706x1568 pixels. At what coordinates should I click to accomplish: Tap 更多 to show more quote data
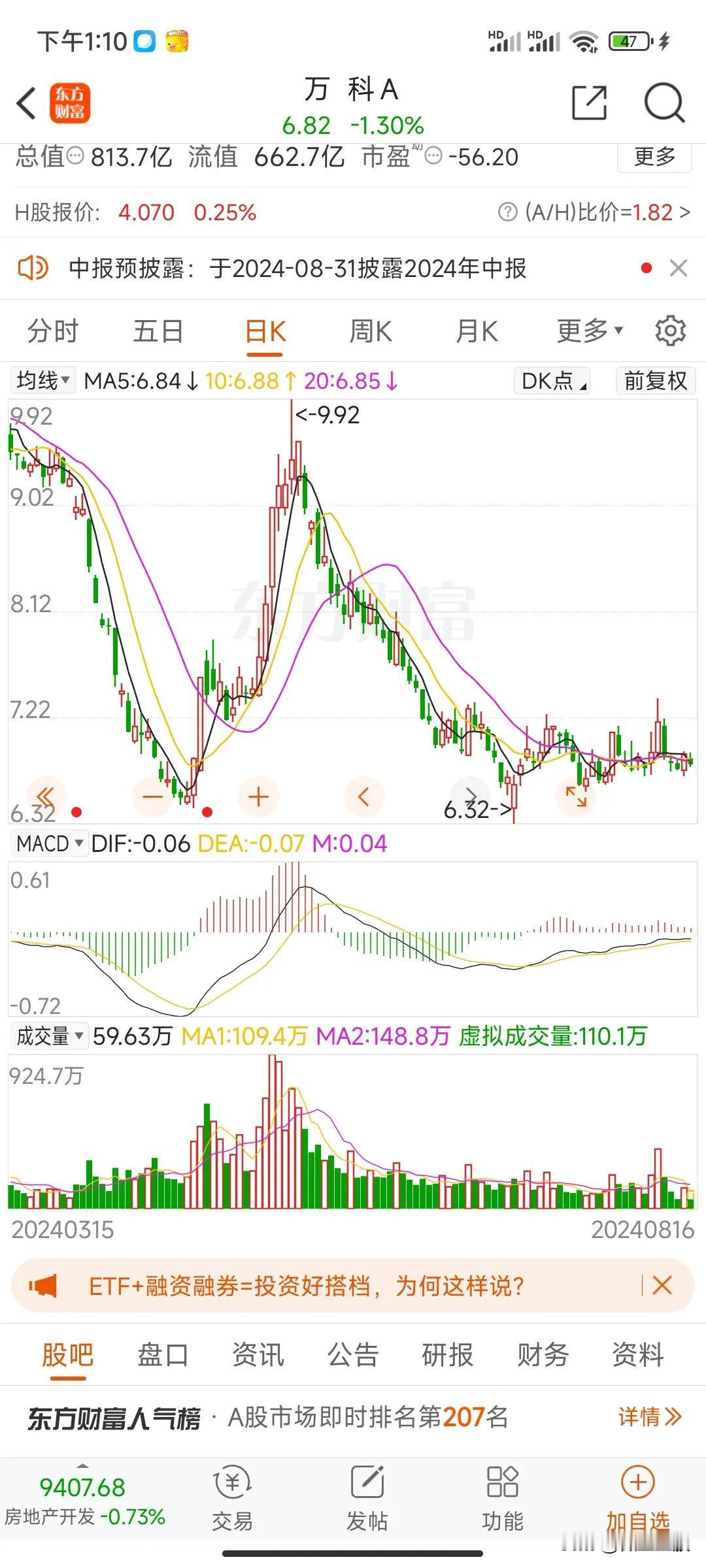pyautogui.click(x=654, y=157)
